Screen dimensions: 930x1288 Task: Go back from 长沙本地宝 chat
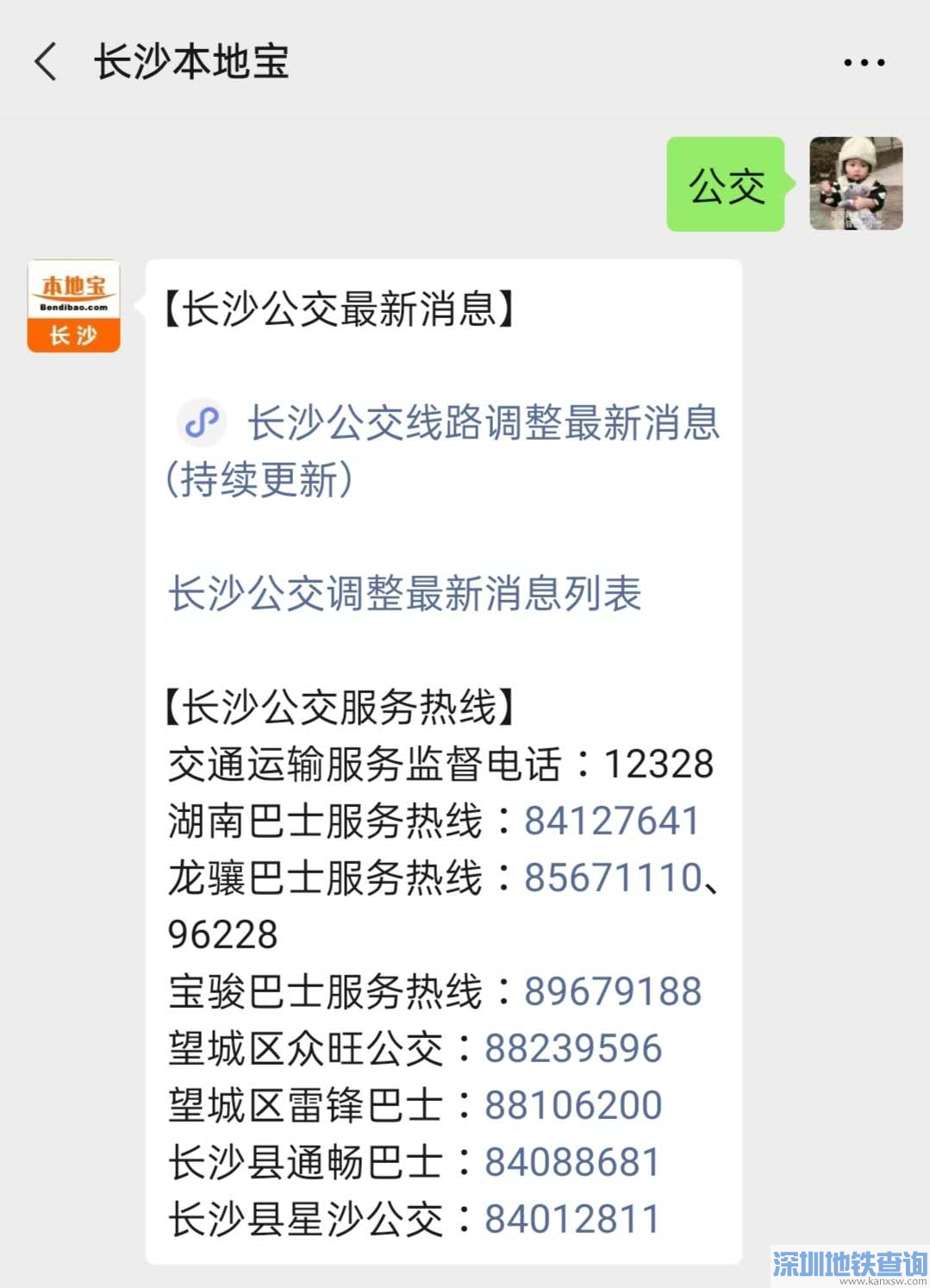click(x=46, y=62)
